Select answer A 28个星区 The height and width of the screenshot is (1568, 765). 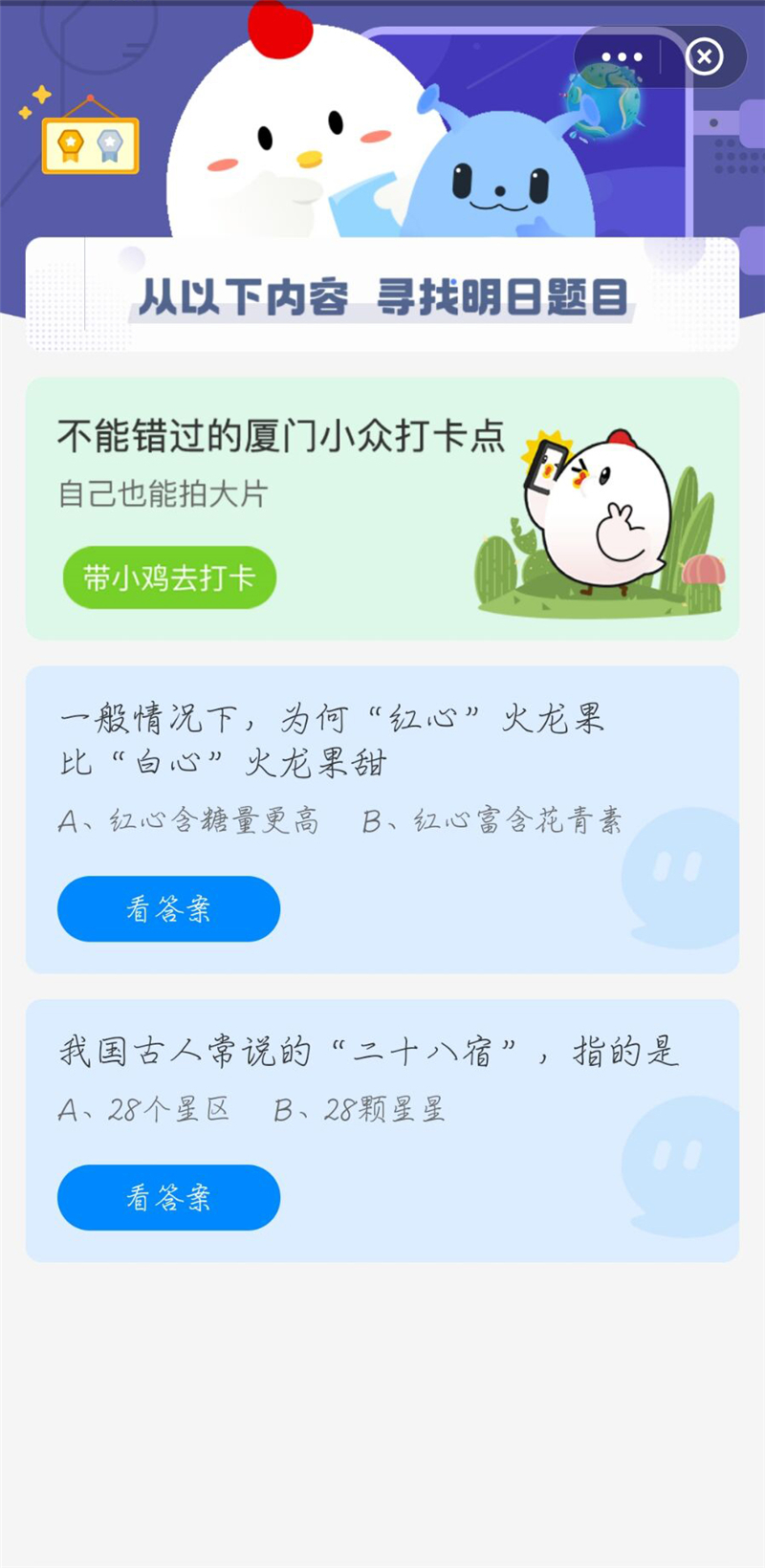click(x=143, y=1109)
